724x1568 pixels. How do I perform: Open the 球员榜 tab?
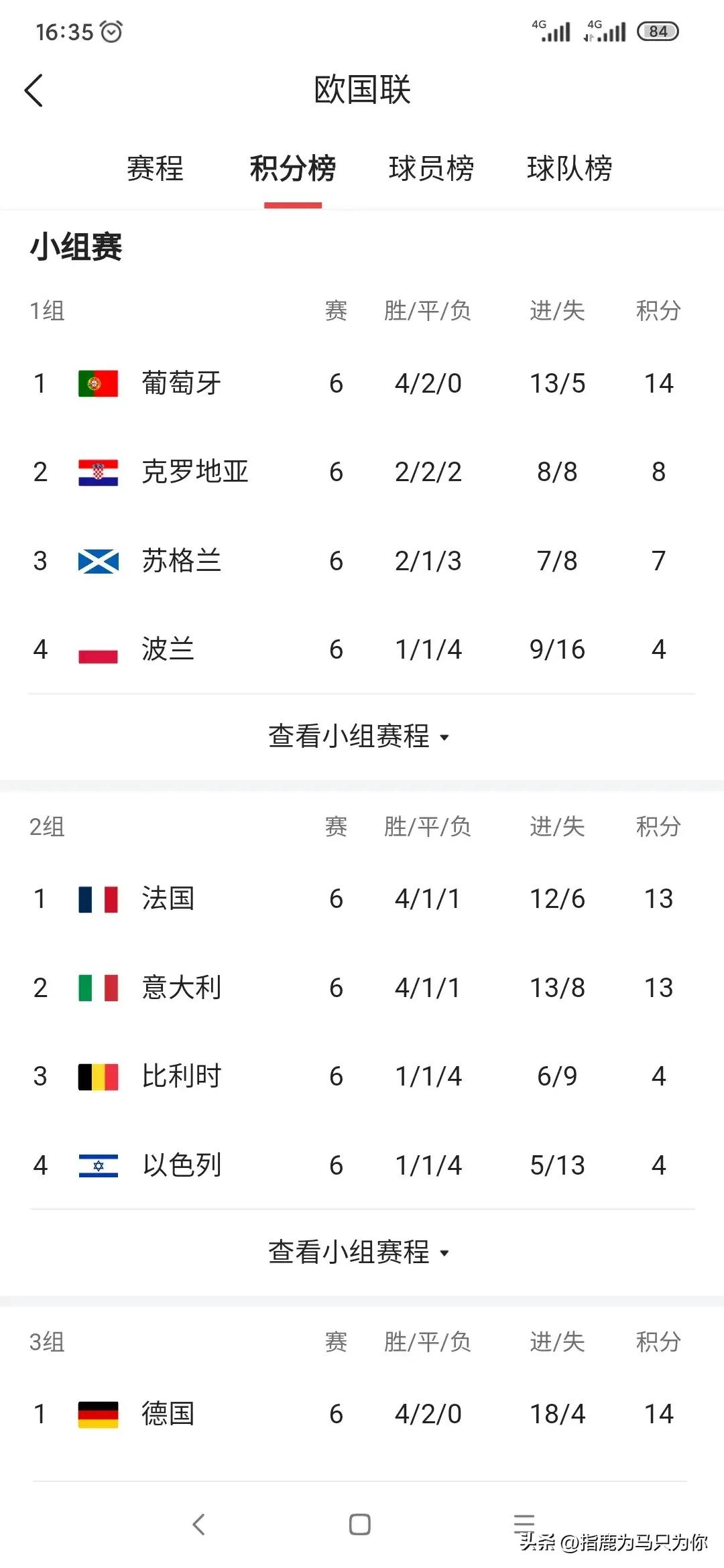coord(431,168)
